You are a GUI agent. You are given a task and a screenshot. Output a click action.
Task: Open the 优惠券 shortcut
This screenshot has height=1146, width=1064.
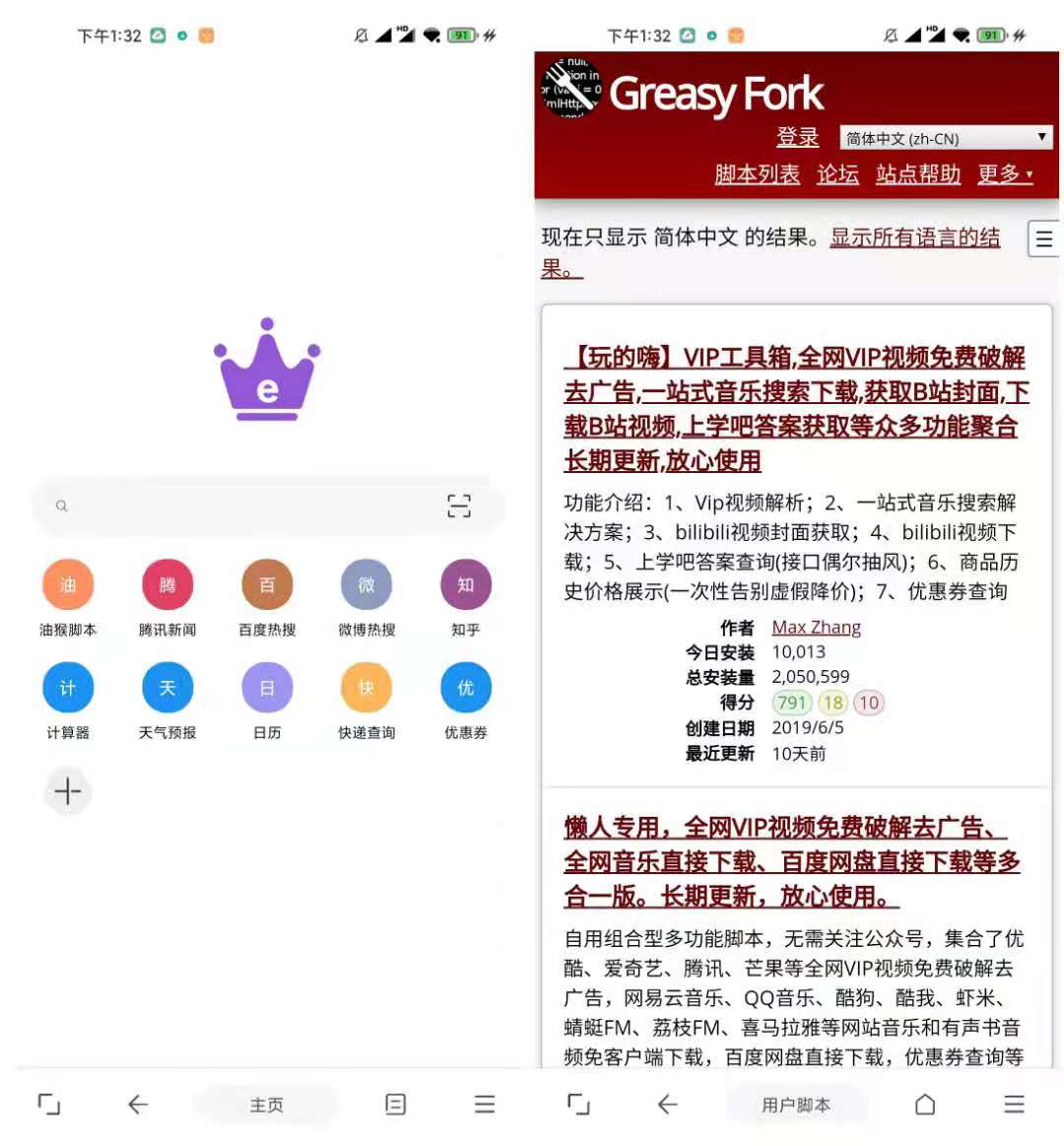pos(466,688)
